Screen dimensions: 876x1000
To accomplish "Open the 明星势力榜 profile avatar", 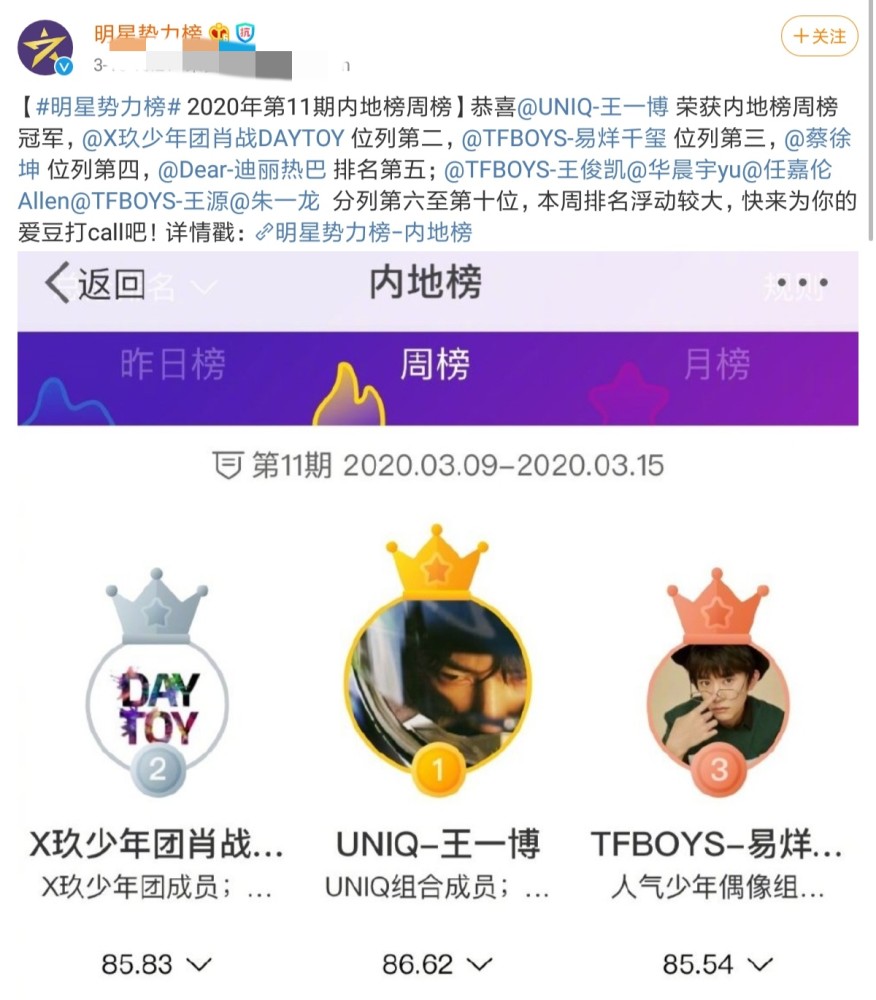I will [x=45, y=47].
